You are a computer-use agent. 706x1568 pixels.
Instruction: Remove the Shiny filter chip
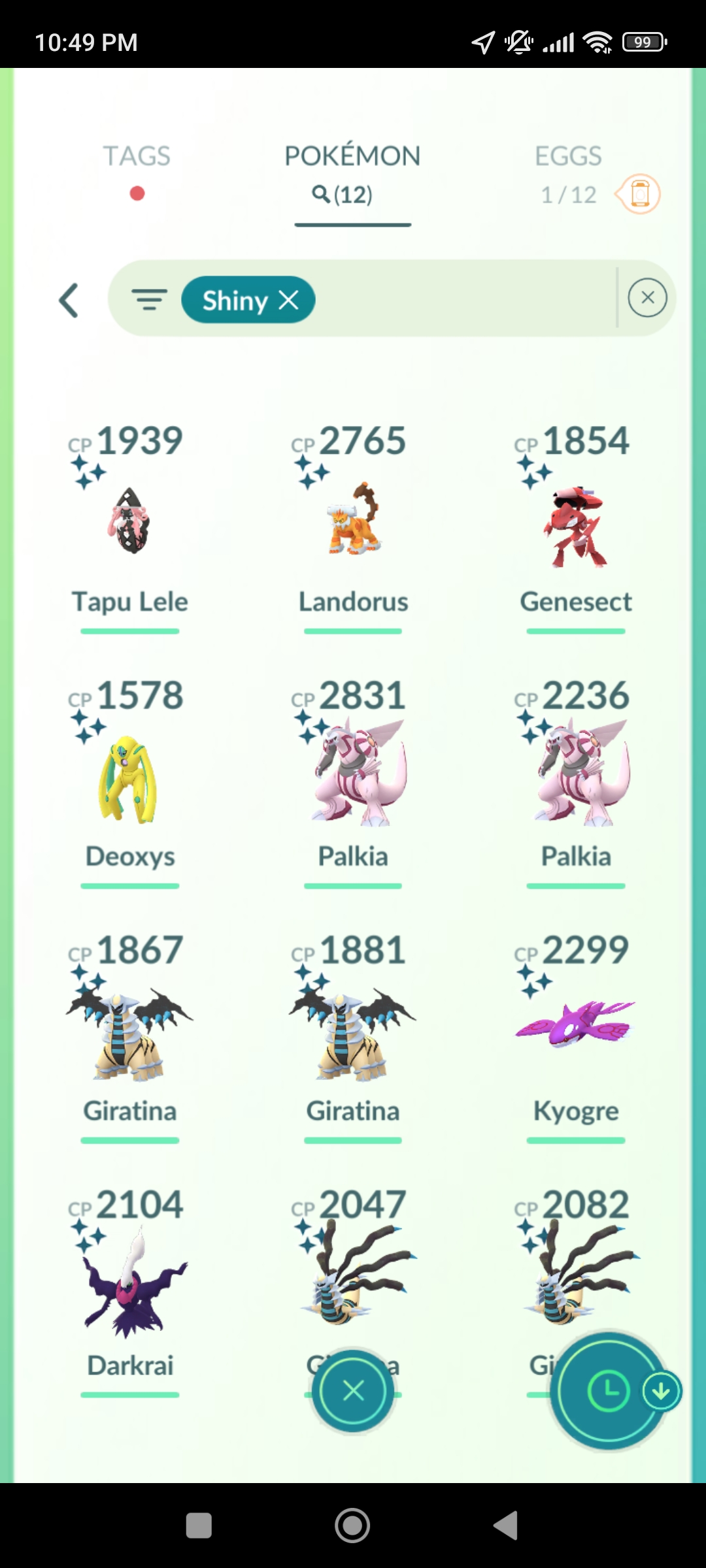coord(288,300)
